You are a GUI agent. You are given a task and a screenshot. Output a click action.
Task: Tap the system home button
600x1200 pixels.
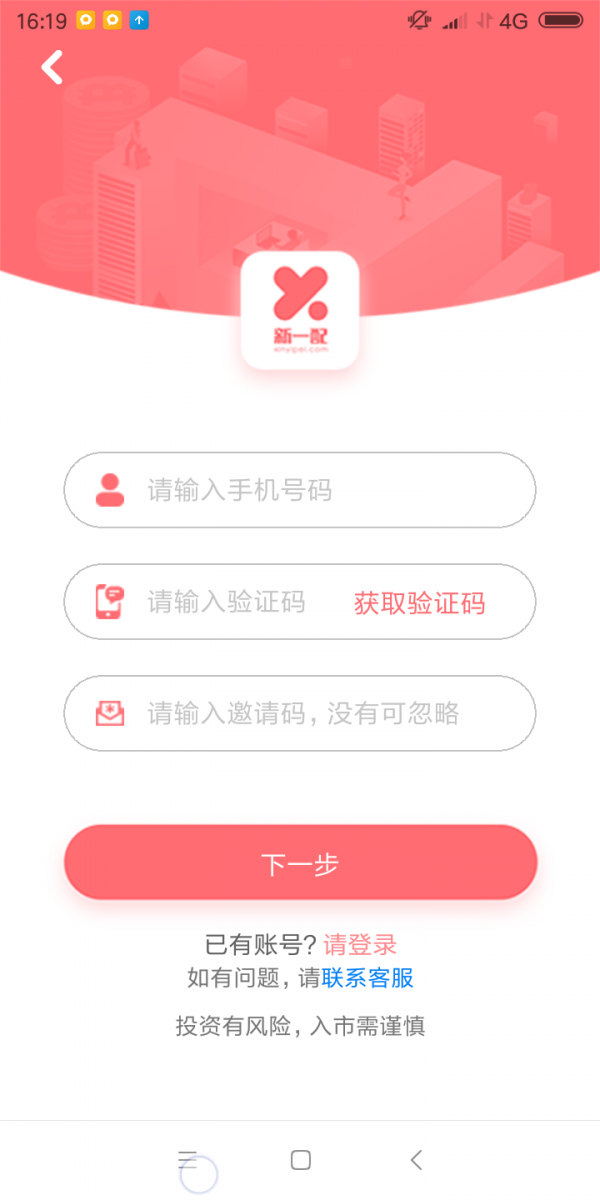(300, 1160)
